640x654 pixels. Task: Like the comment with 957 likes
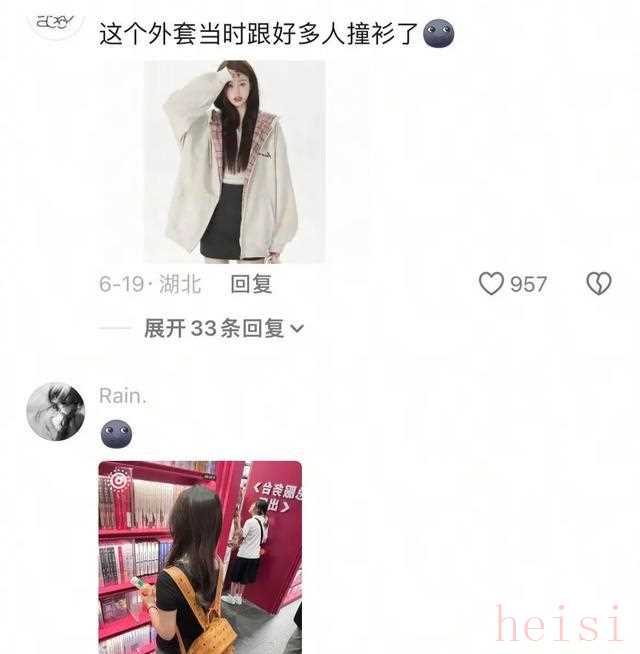click(491, 284)
